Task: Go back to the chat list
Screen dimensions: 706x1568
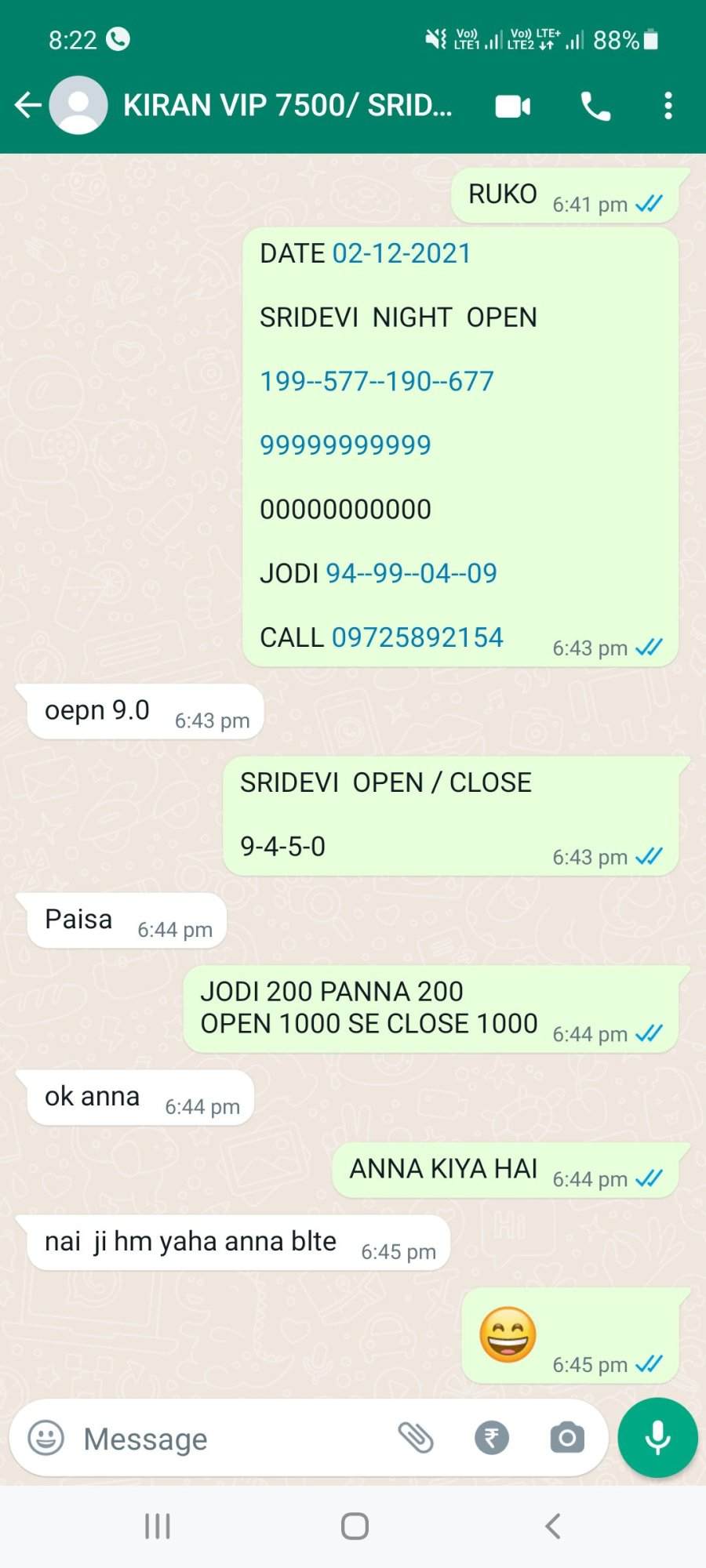Action: coord(28,105)
